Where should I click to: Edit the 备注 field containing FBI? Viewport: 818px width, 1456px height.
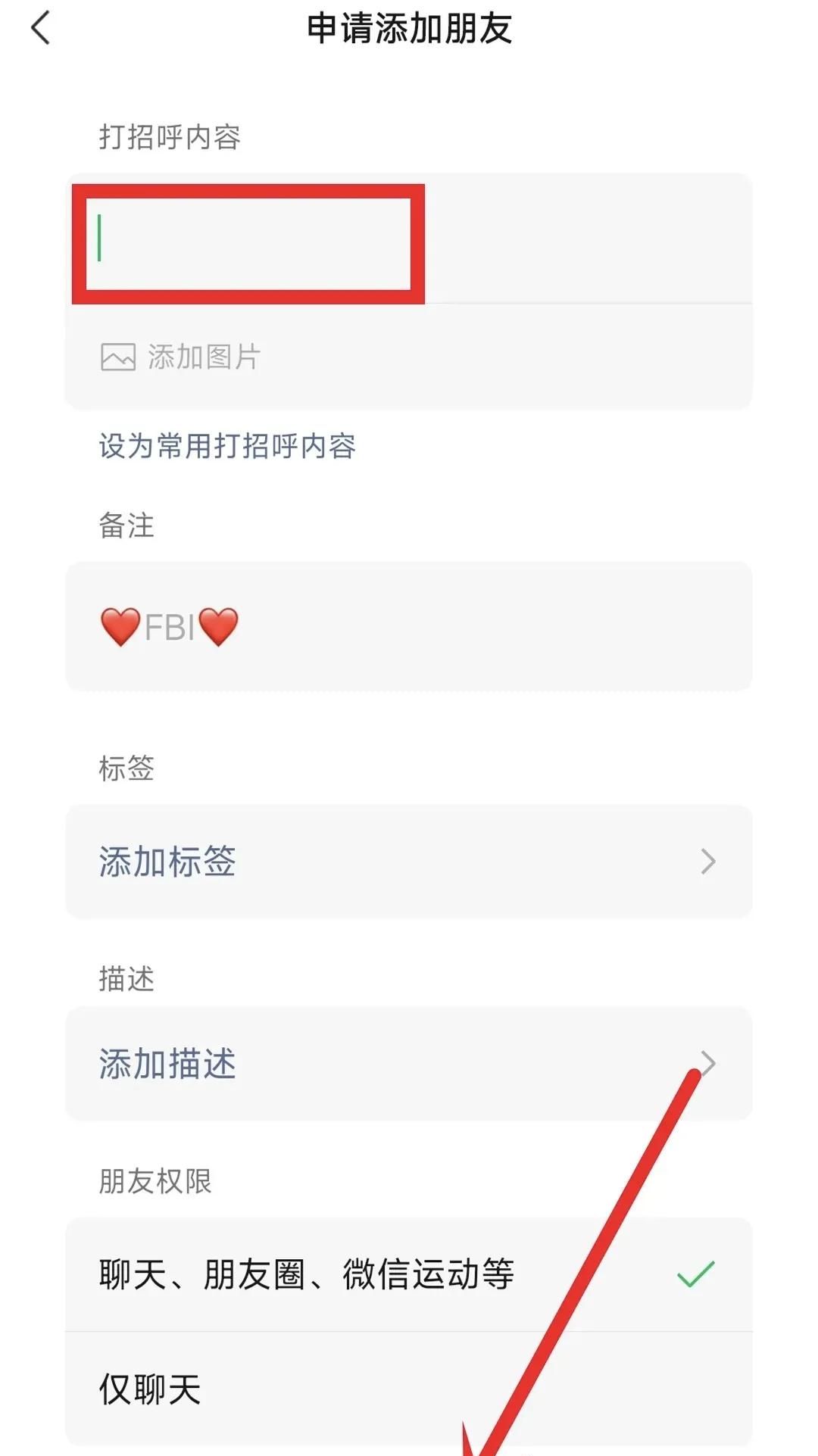tap(409, 627)
